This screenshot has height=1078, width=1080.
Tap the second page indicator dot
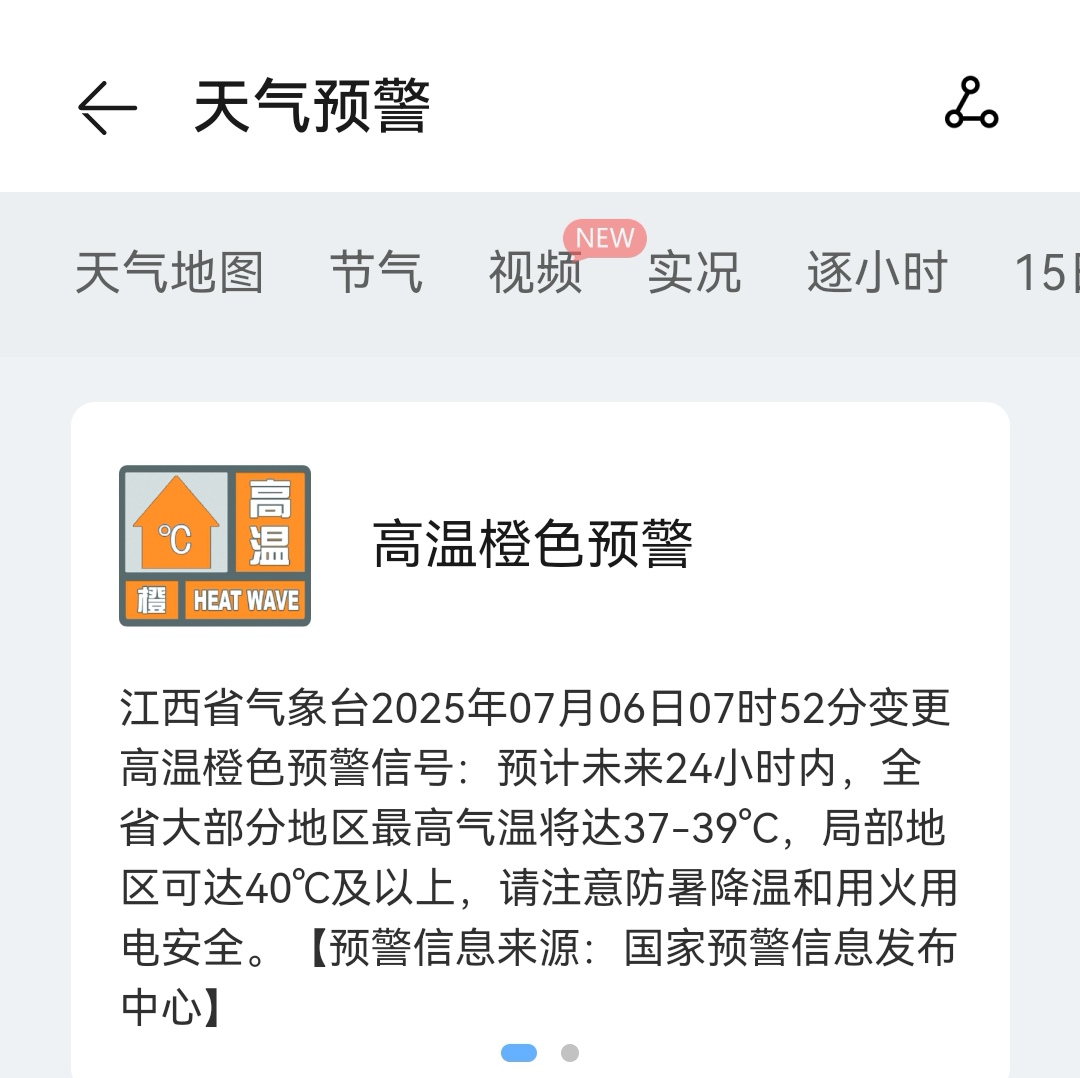[x=570, y=1053]
